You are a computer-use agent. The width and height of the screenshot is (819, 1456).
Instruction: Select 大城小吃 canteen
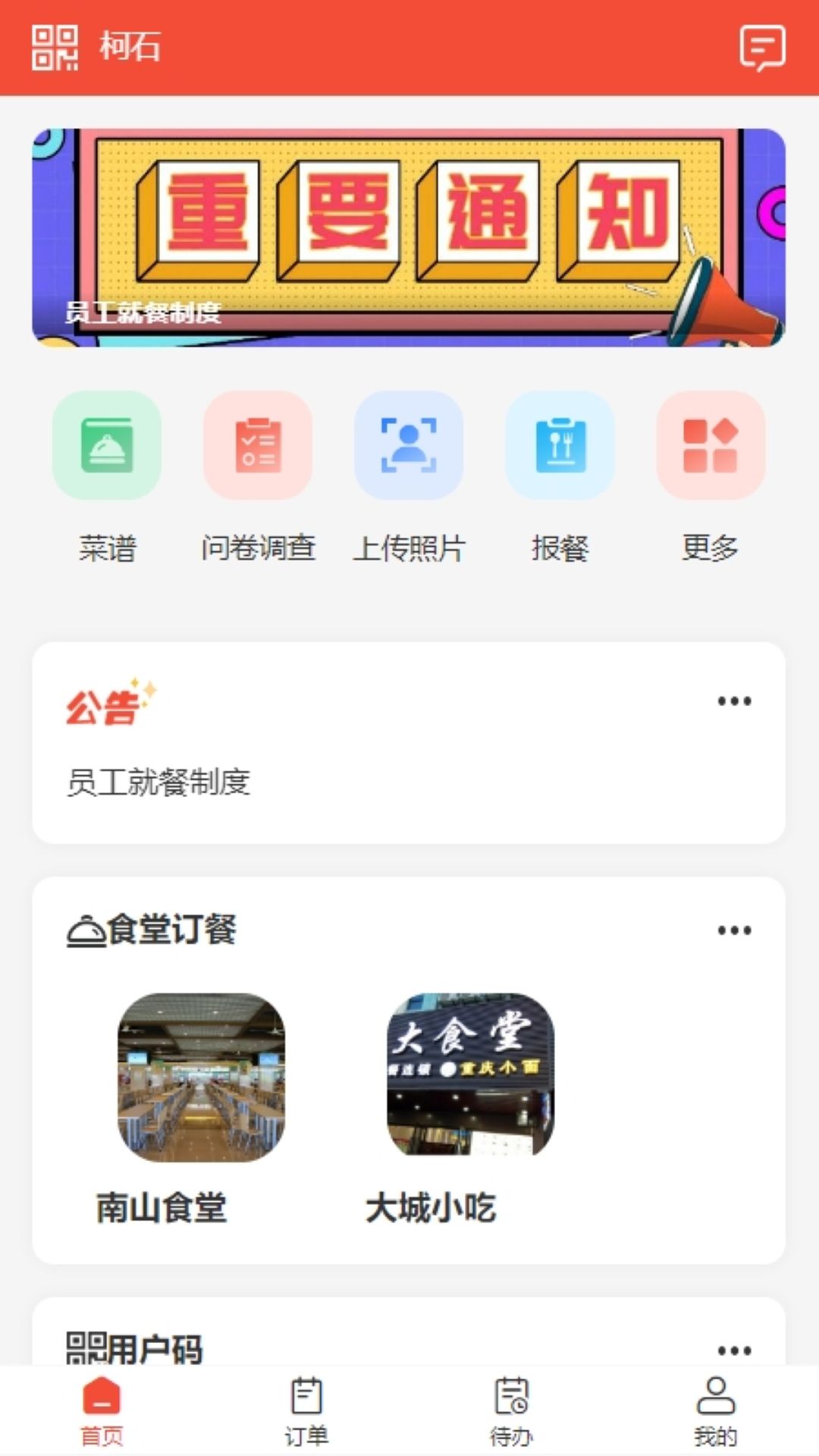click(470, 1077)
